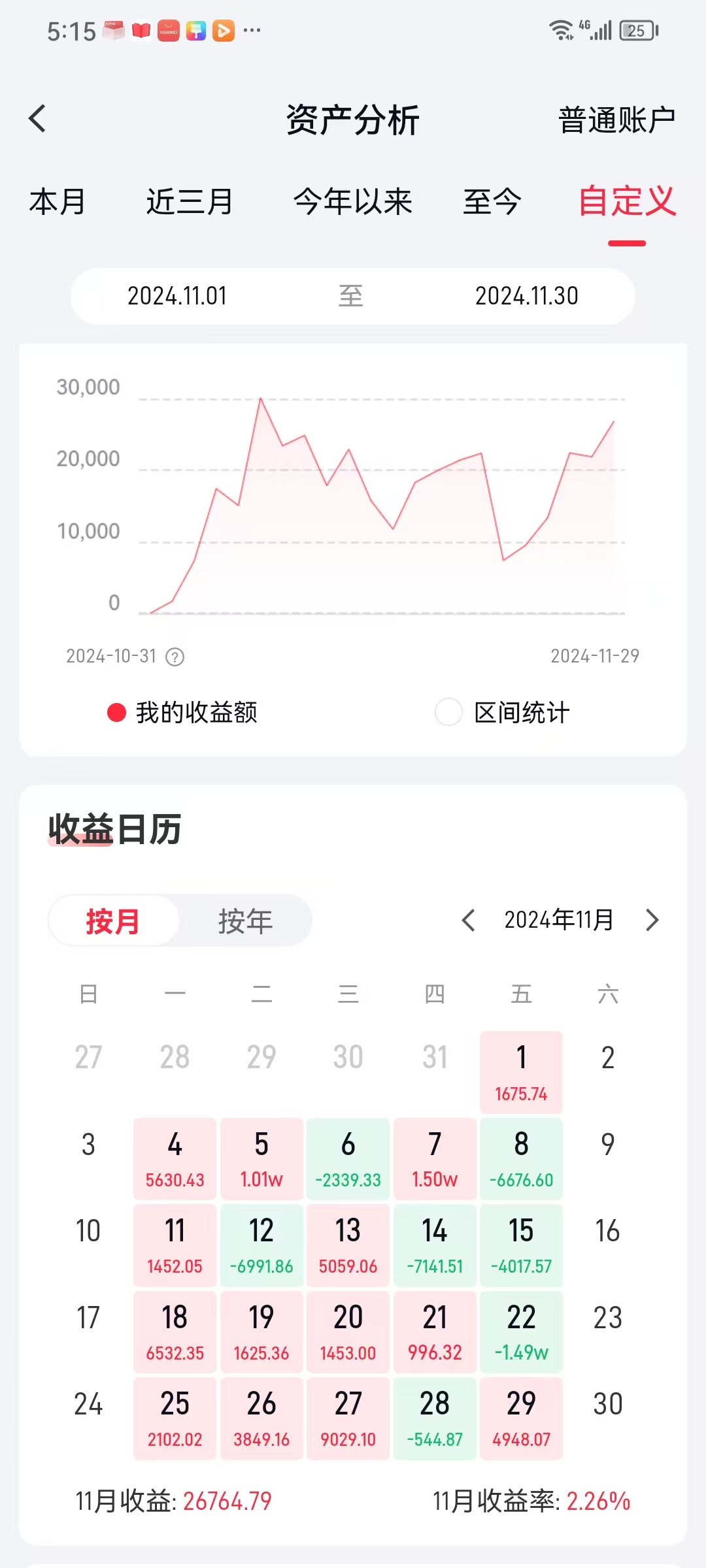The height and width of the screenshot is (1568, 706).
Task: Open the November 5 calendar day
Action: pyautogui.click(x=261, y=1159)
